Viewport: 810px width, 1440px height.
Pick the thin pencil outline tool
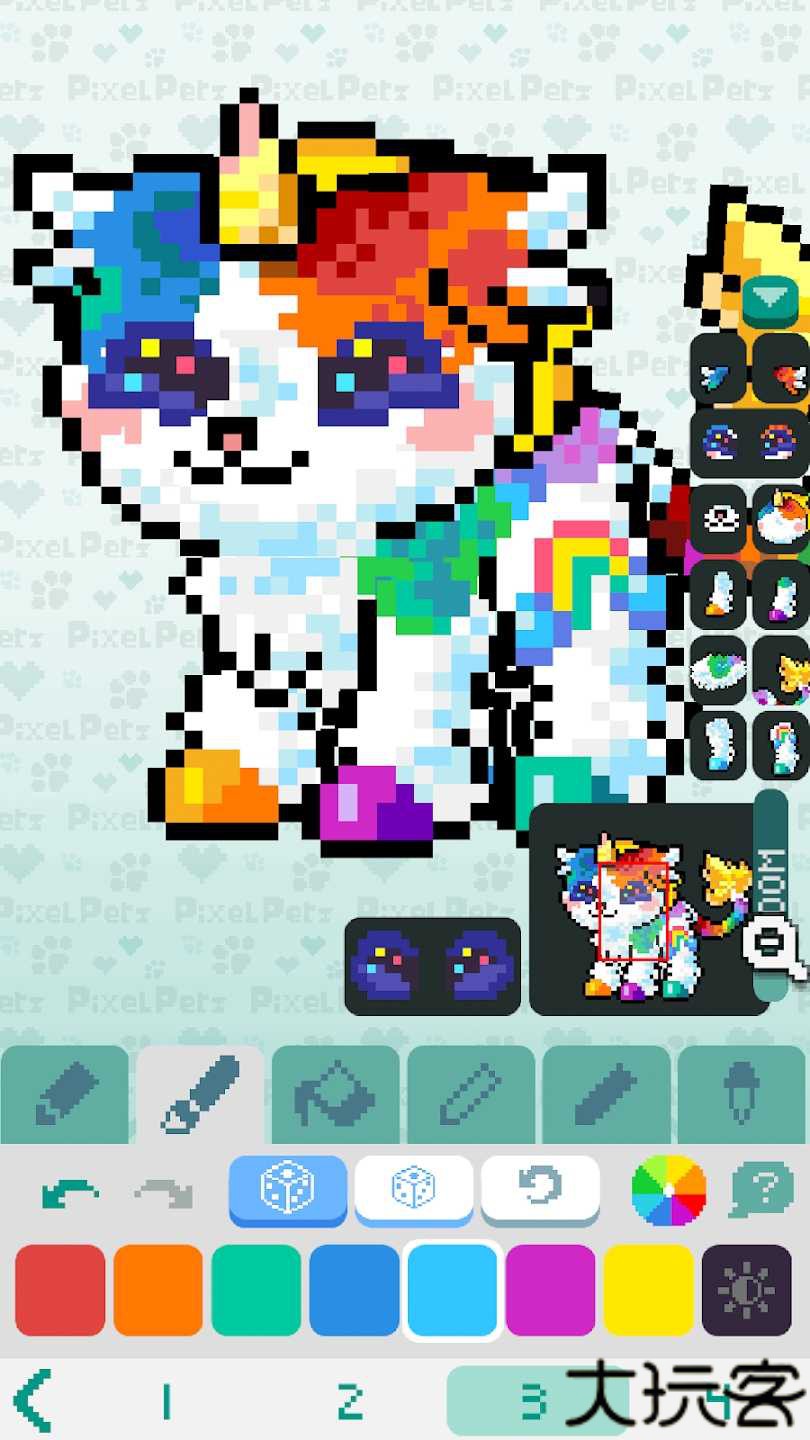pos(470,1094)
